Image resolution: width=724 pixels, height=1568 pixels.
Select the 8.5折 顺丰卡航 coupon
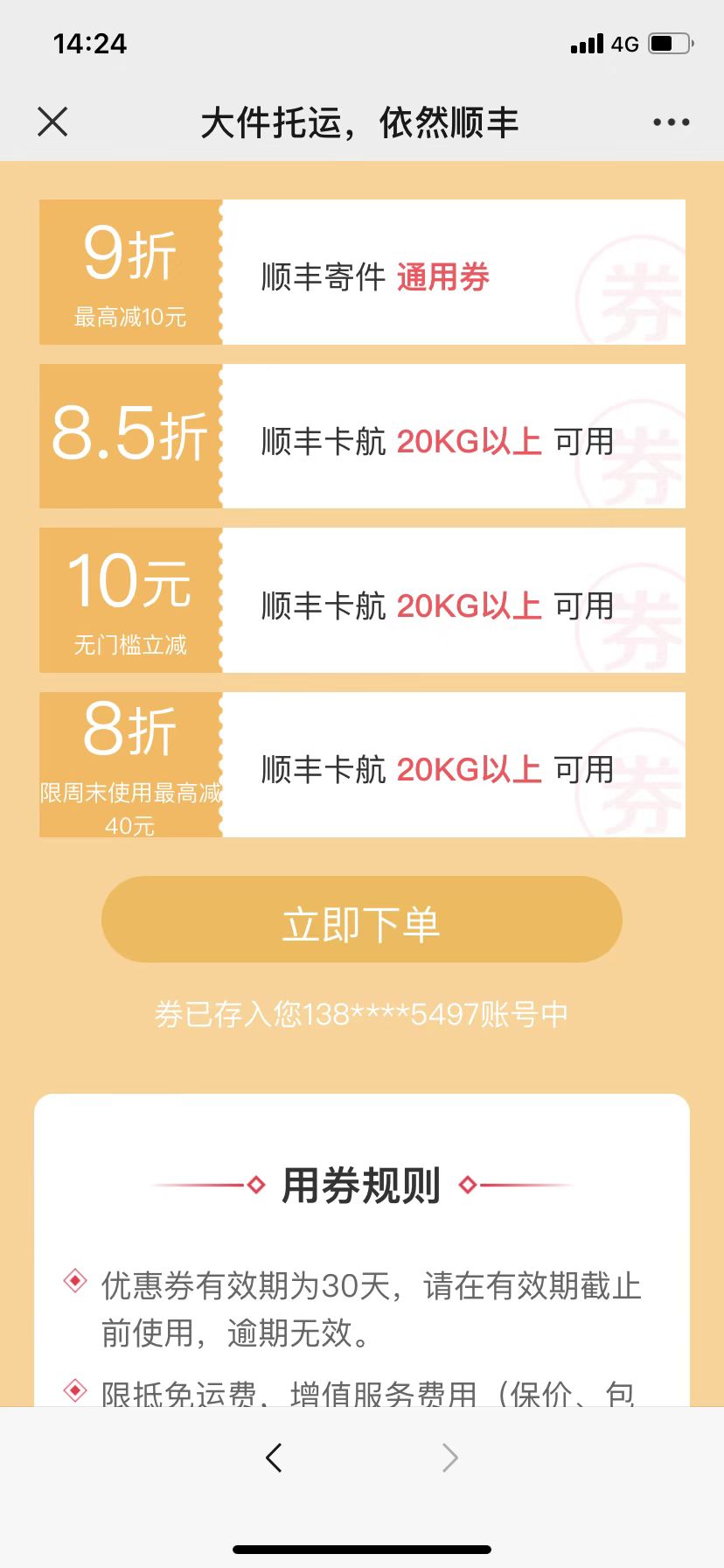click(x=362, y=437)
